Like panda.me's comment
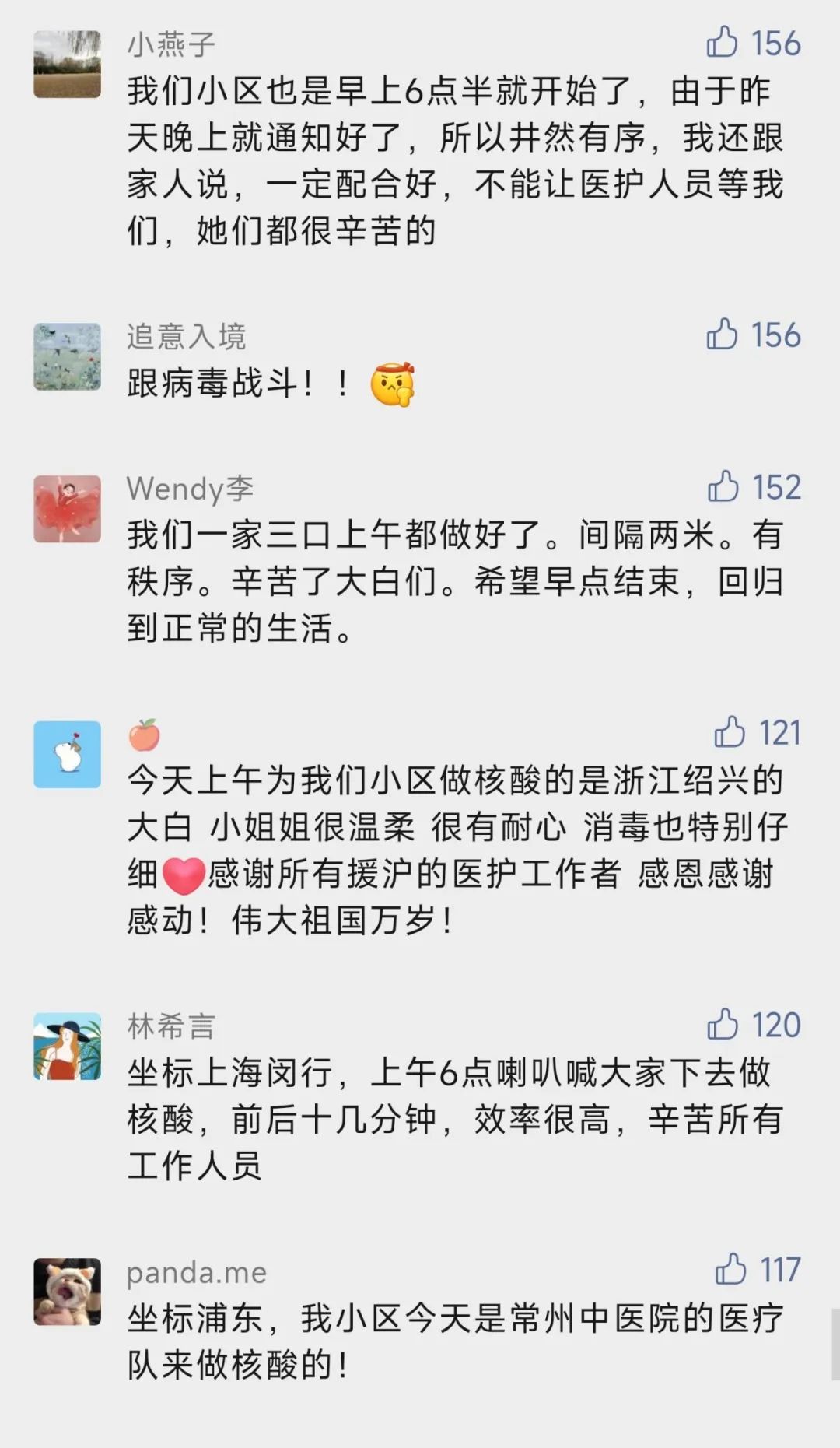Screen dimensions: 840x1448 (x=730, y=1270)
